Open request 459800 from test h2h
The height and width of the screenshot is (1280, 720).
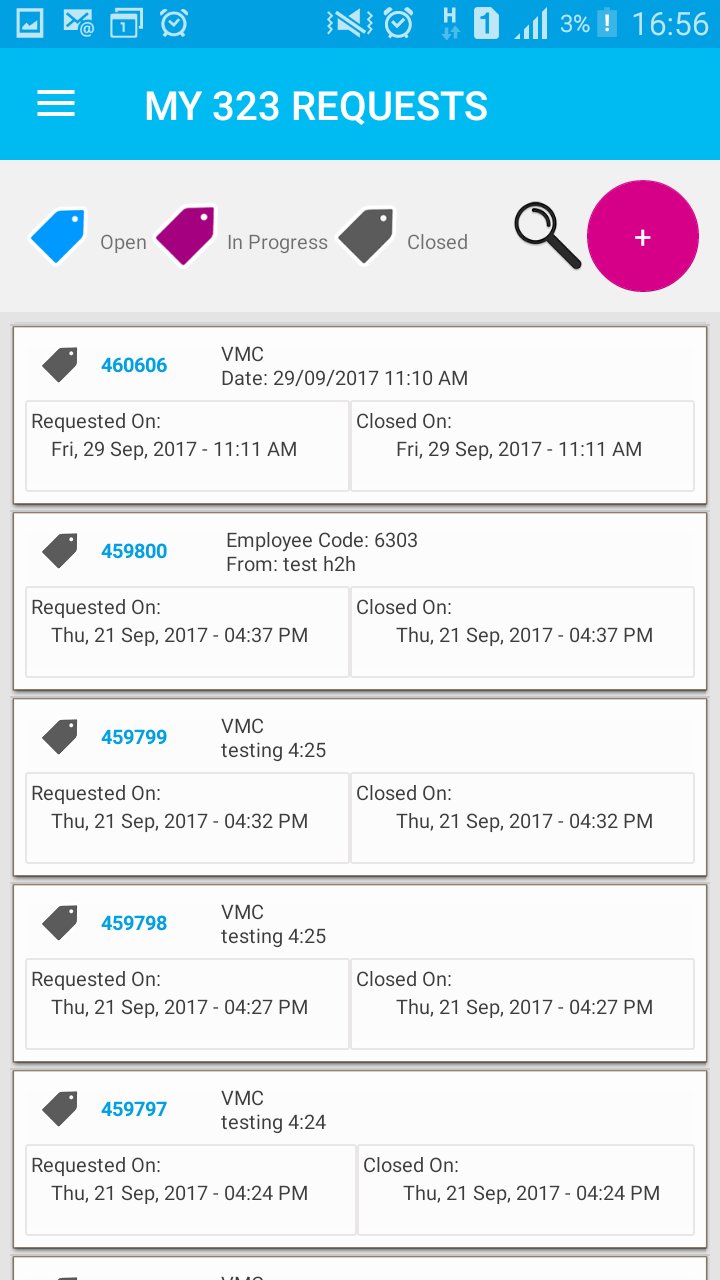(x=134, y=551)
